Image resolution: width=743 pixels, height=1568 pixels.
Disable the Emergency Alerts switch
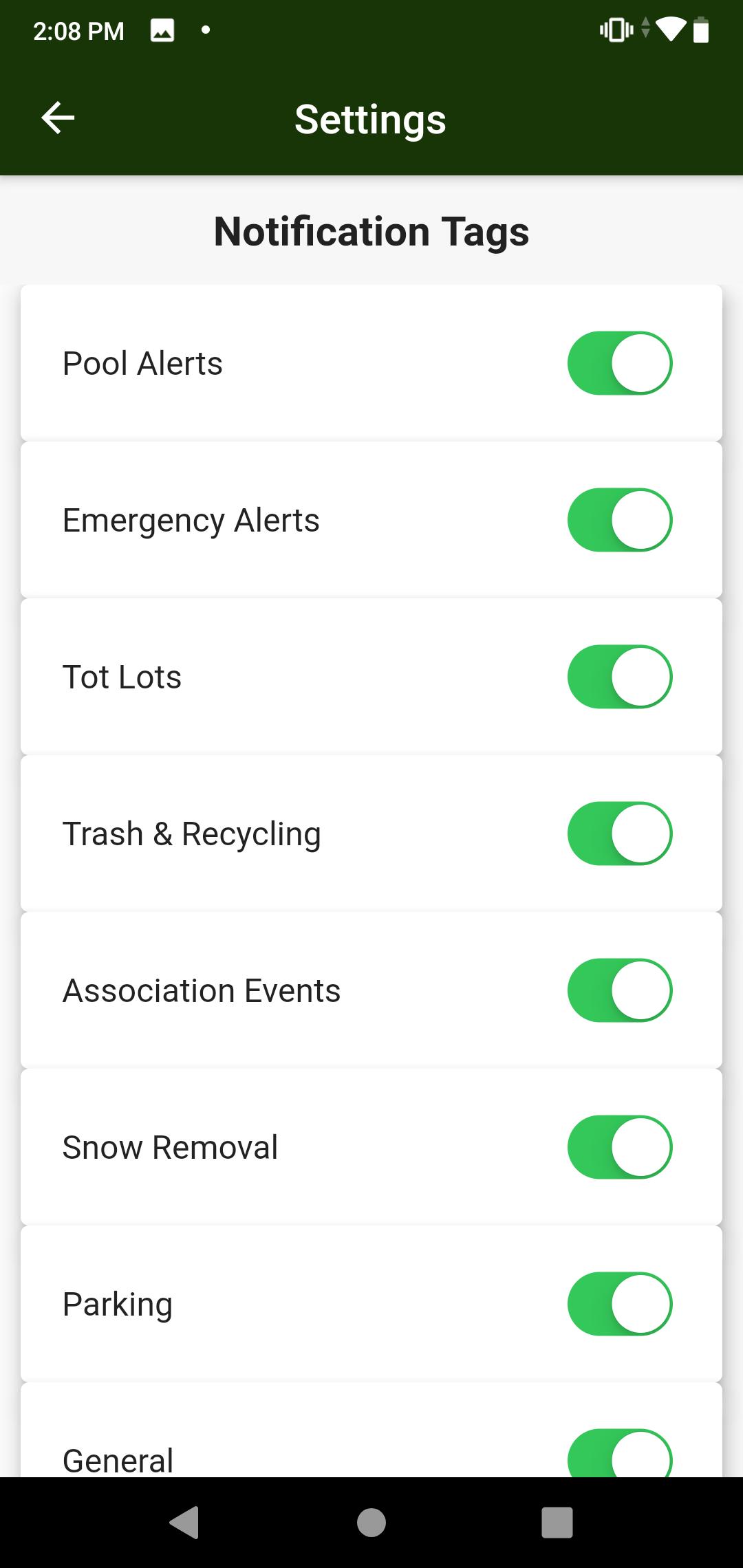[620, 520]
